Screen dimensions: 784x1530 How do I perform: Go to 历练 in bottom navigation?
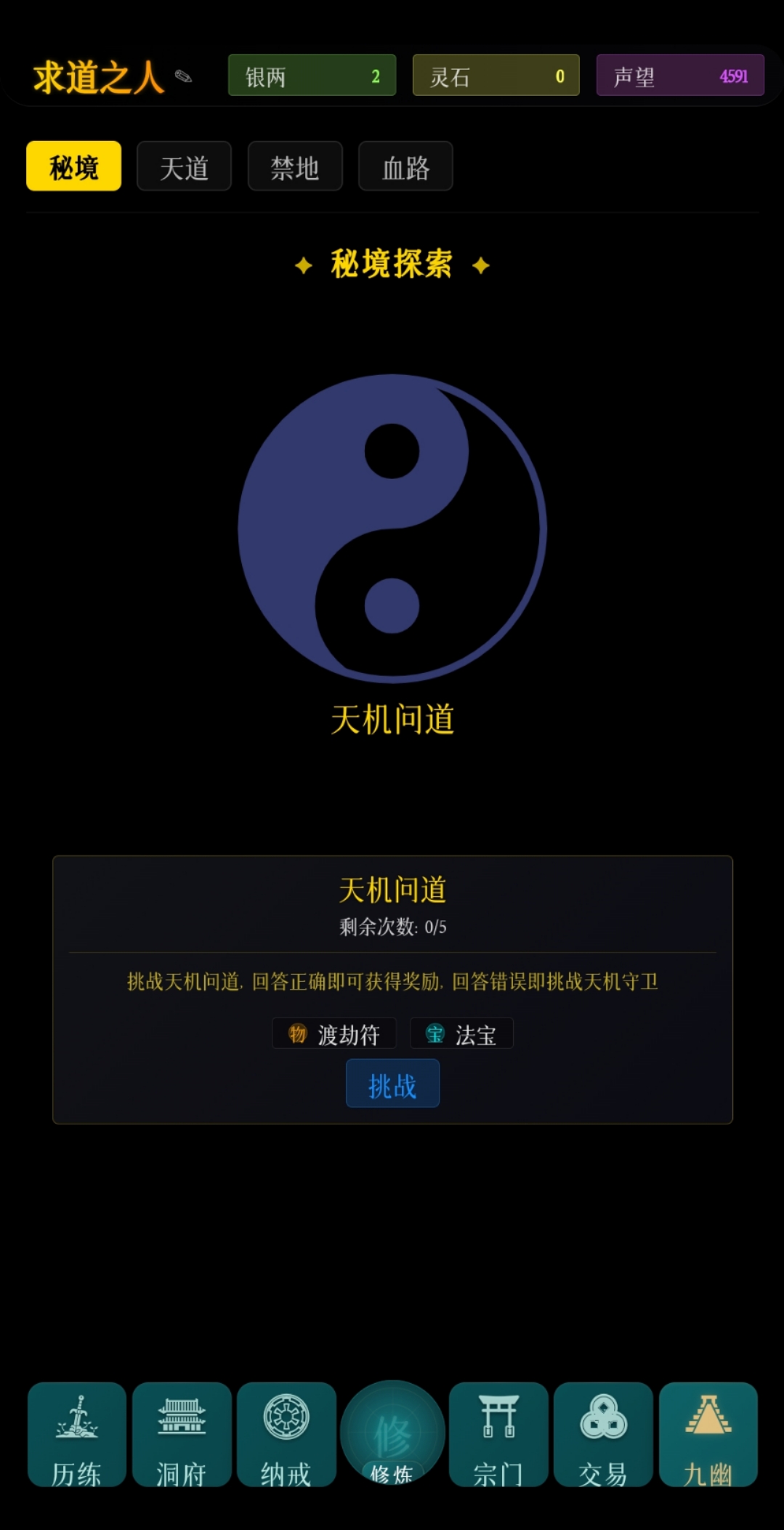coord(77,1435)
